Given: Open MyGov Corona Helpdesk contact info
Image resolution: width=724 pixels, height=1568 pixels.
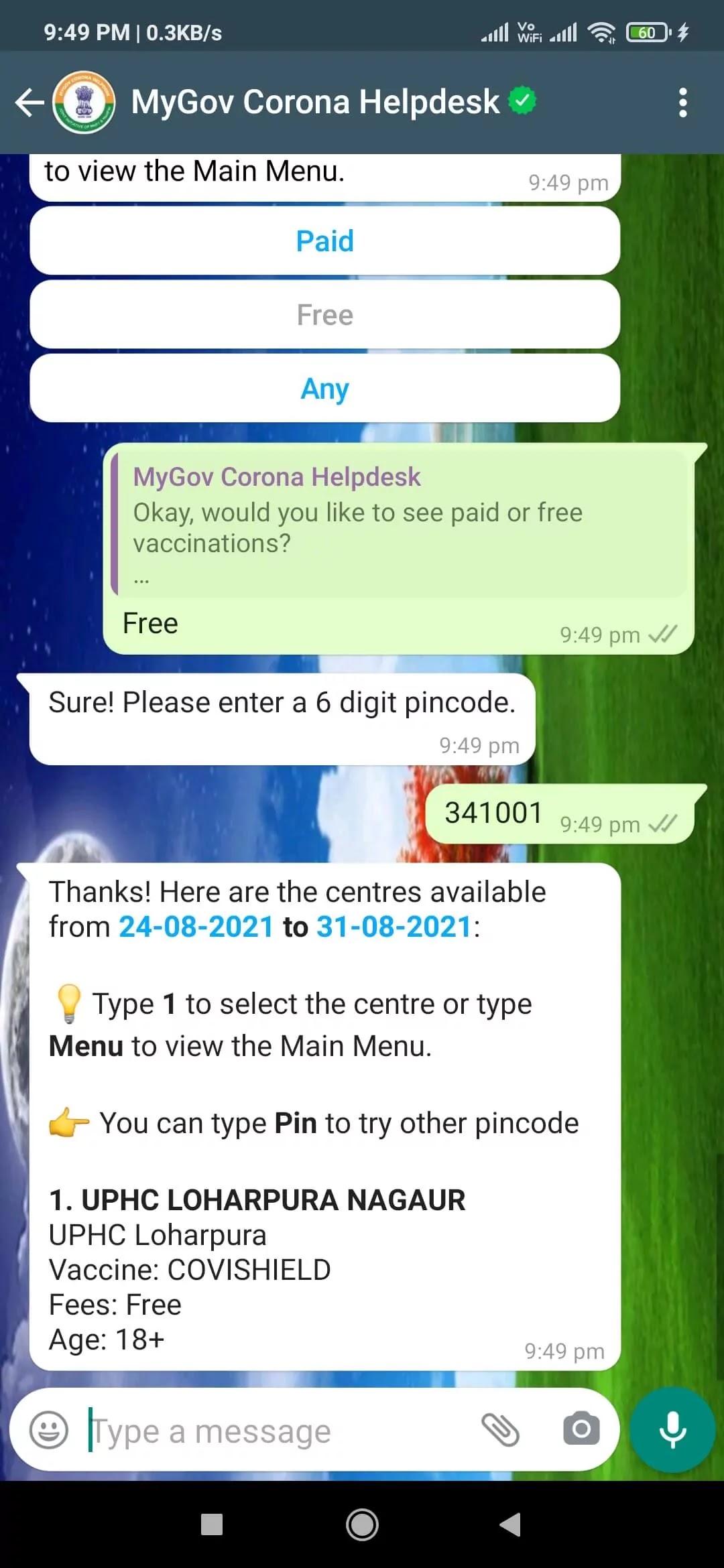Looking at the screenshot, I should point(315,103).
